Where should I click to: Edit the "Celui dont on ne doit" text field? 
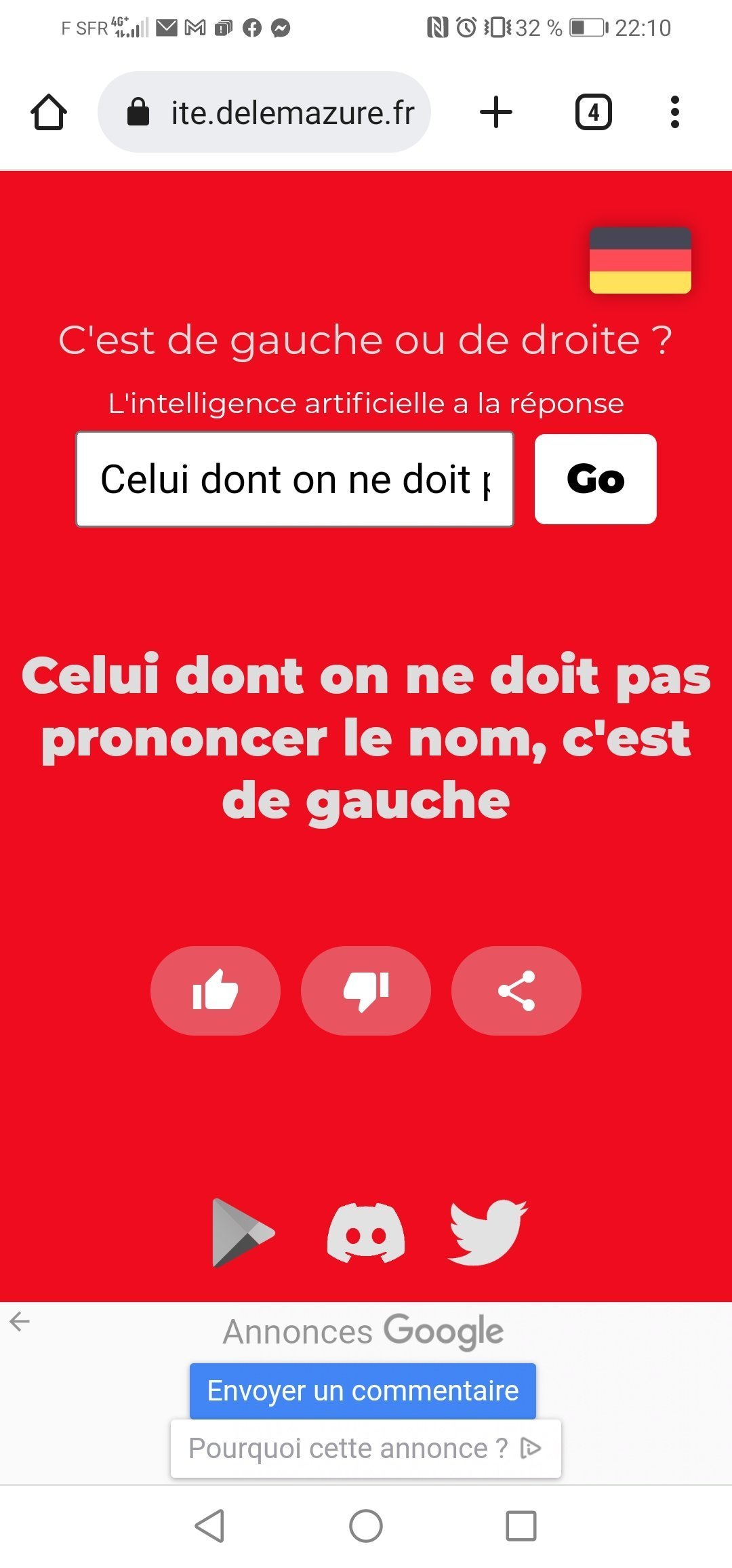295,479
